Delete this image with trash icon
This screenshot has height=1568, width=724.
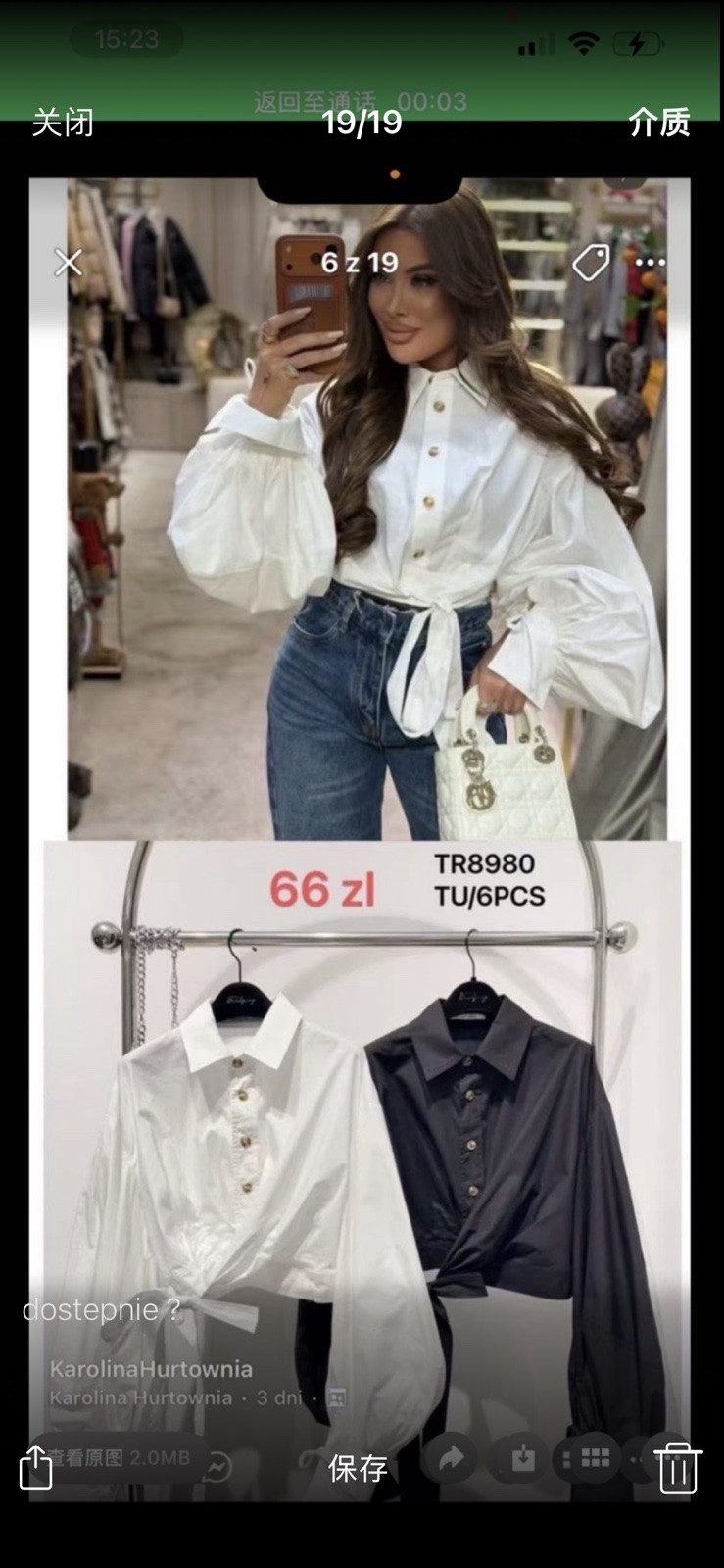677,1468
